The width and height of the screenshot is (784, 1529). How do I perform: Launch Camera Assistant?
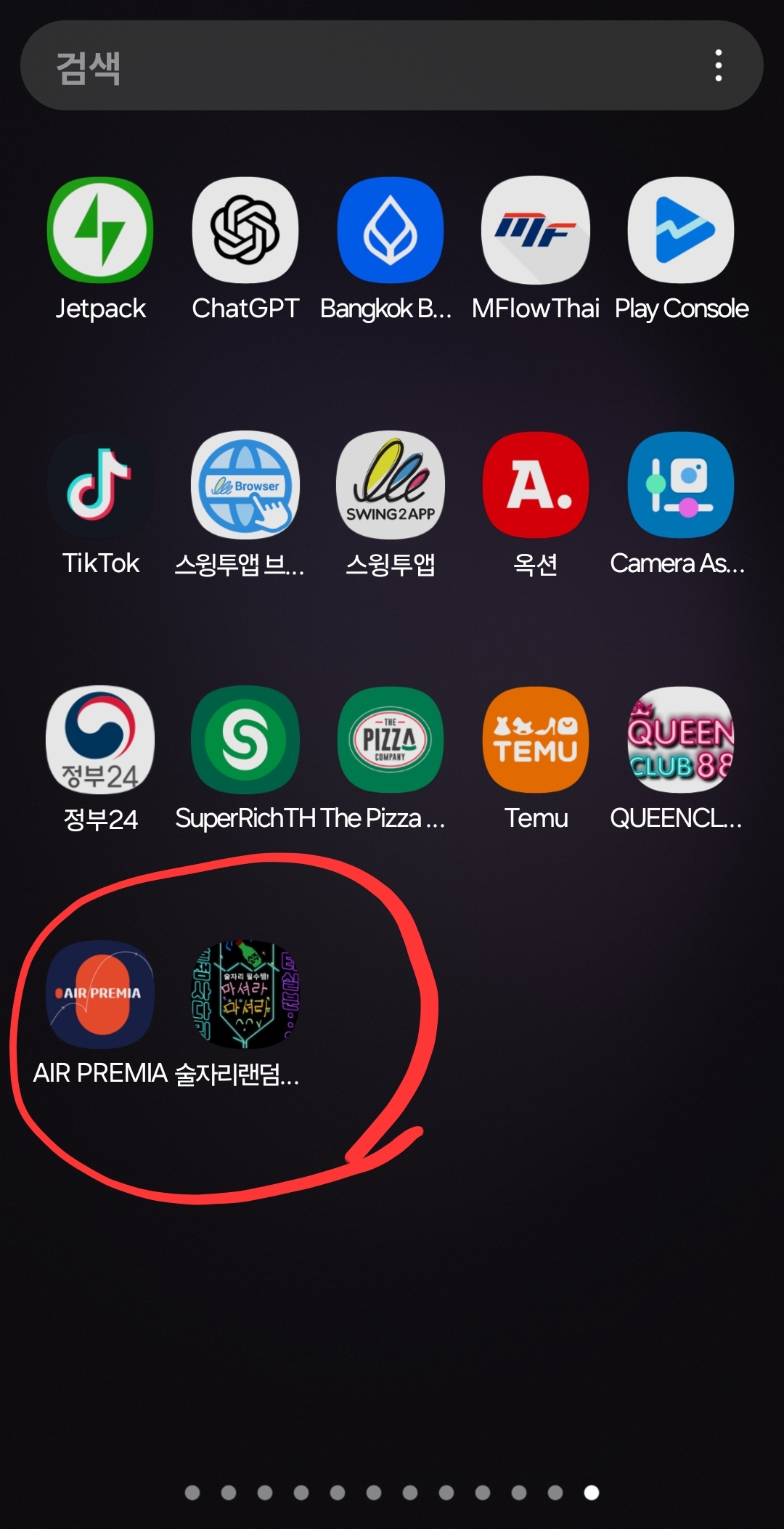click(681, 485)
